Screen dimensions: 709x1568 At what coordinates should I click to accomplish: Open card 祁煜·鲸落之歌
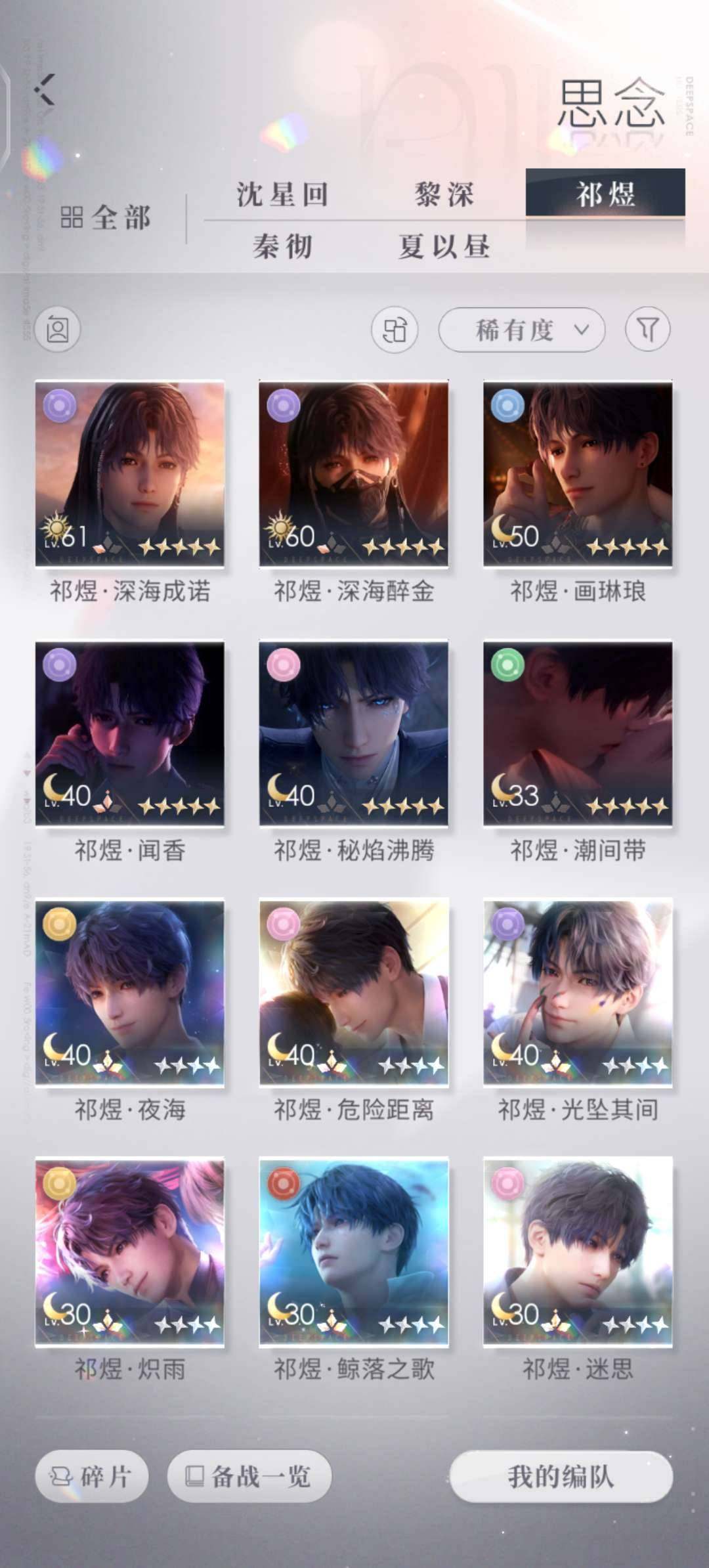tap(354, 1252)
